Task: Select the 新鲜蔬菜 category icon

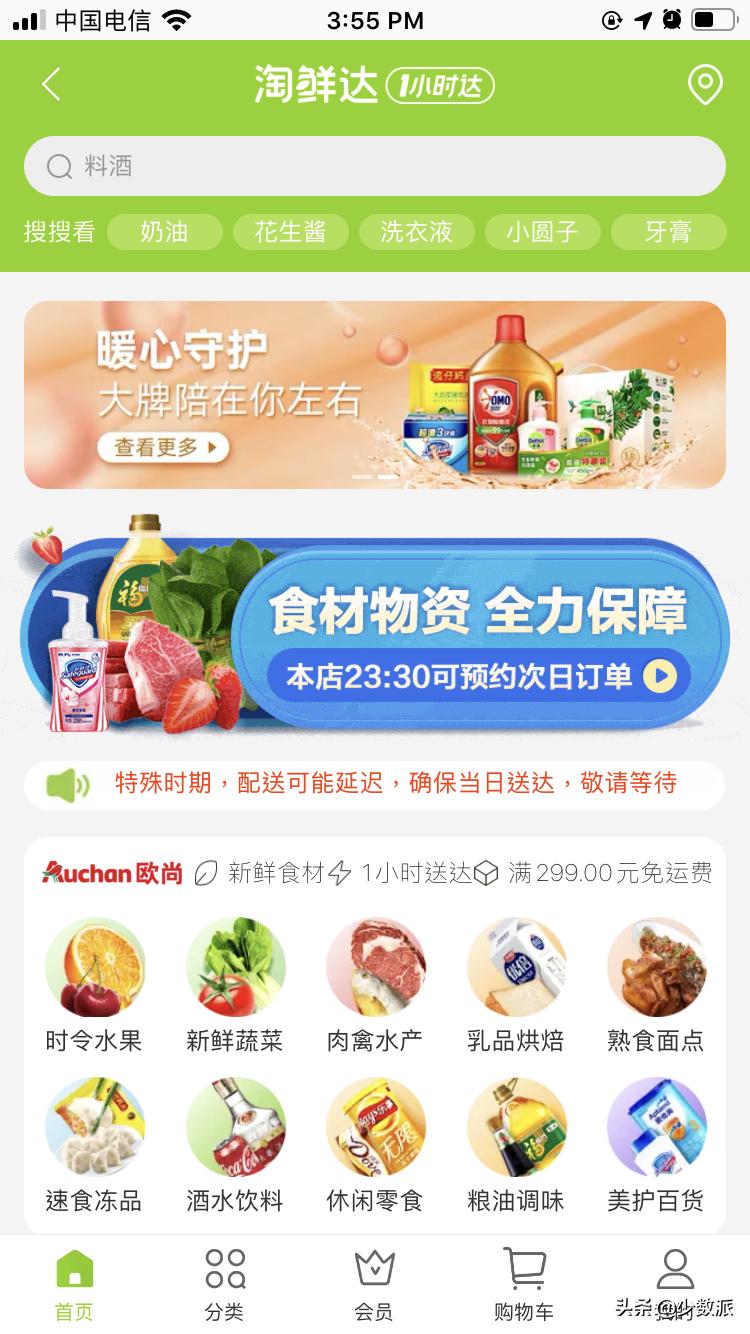Action: (235, 967)
